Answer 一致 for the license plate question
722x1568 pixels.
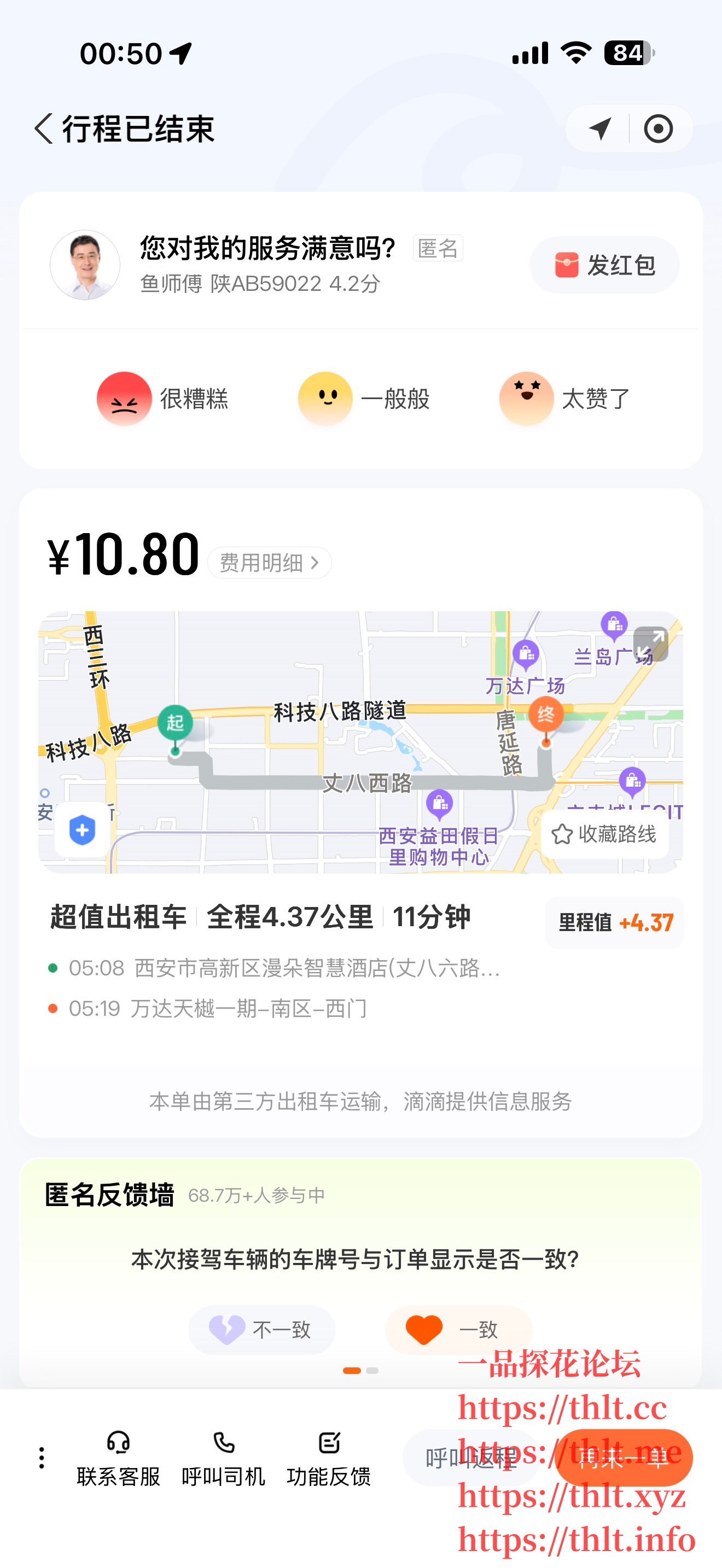(458, 1330)
